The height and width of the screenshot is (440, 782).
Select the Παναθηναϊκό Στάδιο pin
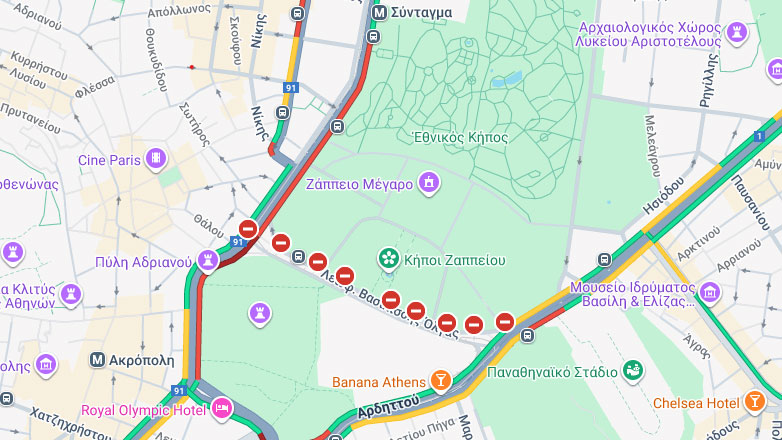pos(632,372)
